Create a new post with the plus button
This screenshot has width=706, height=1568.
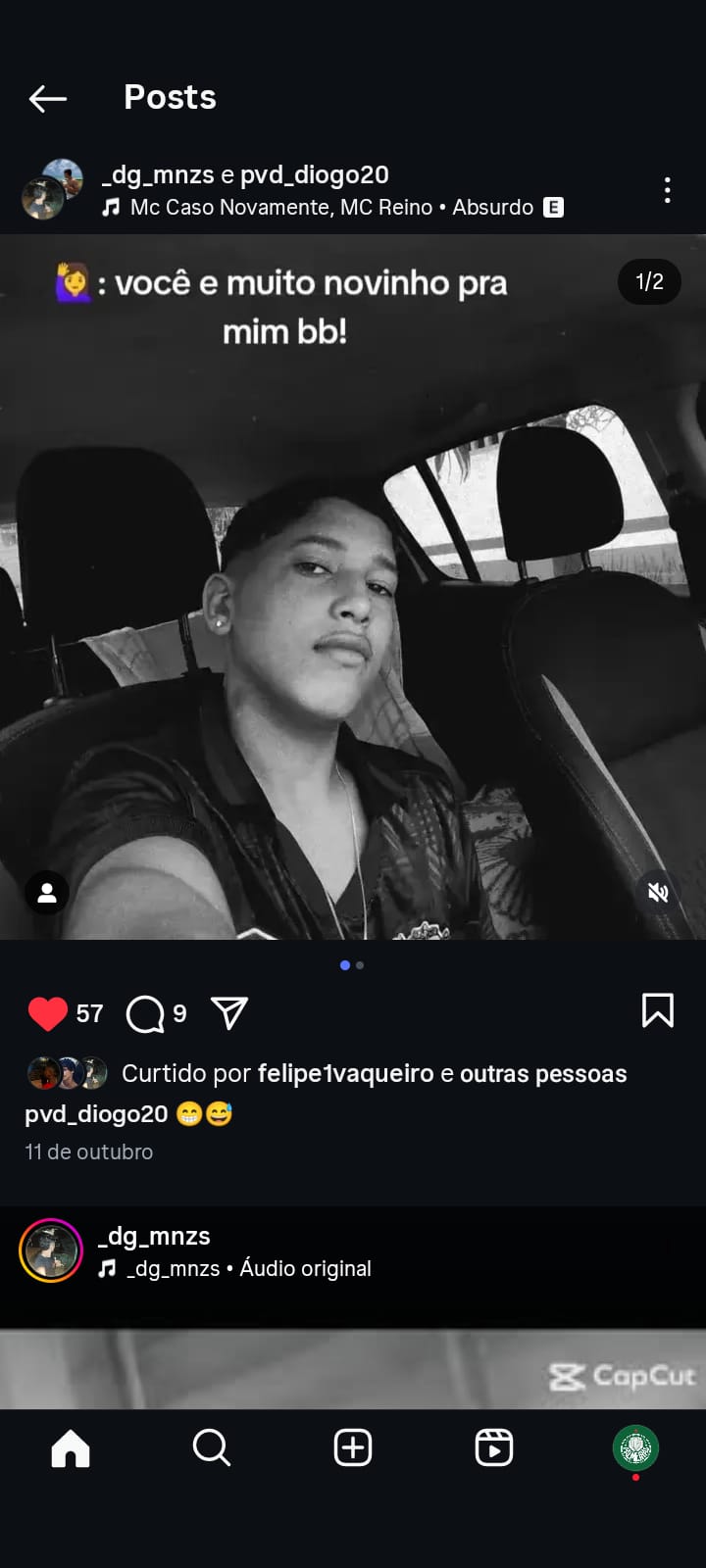[353, 1447]
